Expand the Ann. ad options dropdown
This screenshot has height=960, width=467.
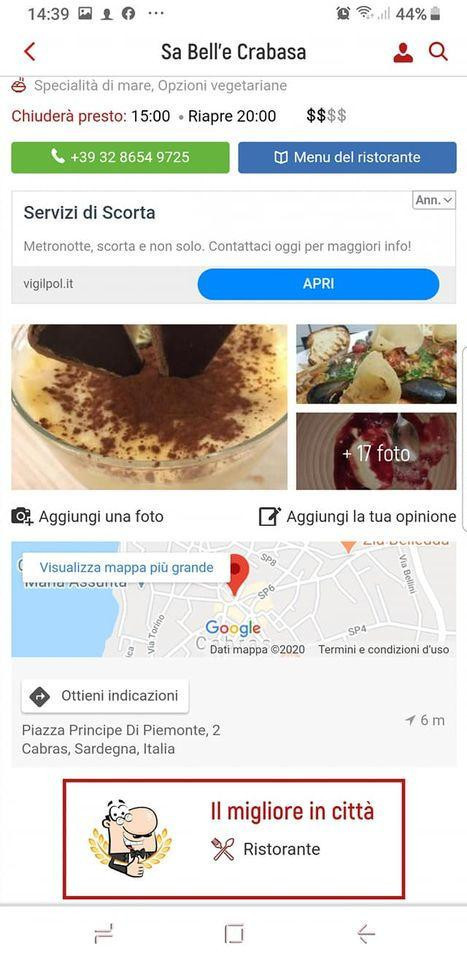[x=434, y=200]
